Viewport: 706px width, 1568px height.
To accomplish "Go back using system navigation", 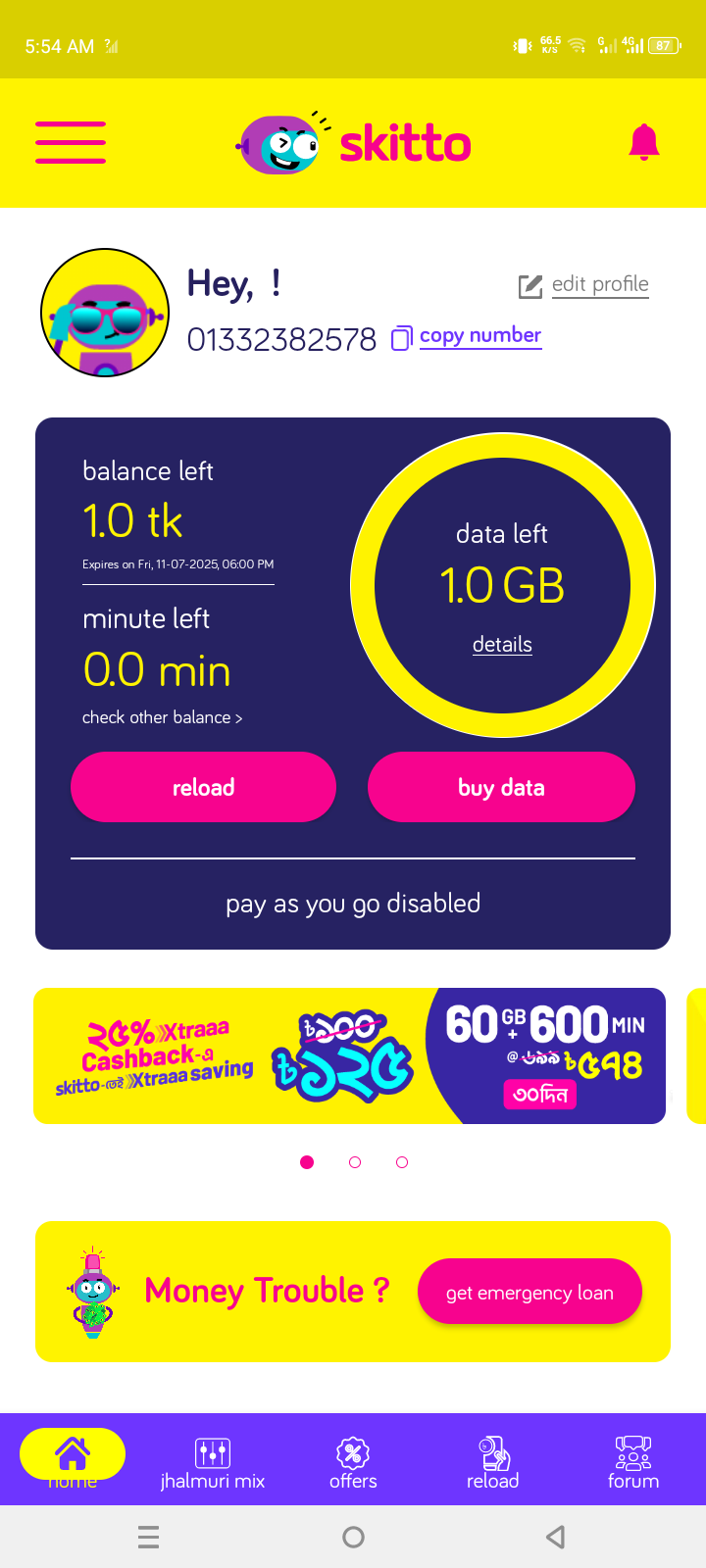I will pos(555,1537).
